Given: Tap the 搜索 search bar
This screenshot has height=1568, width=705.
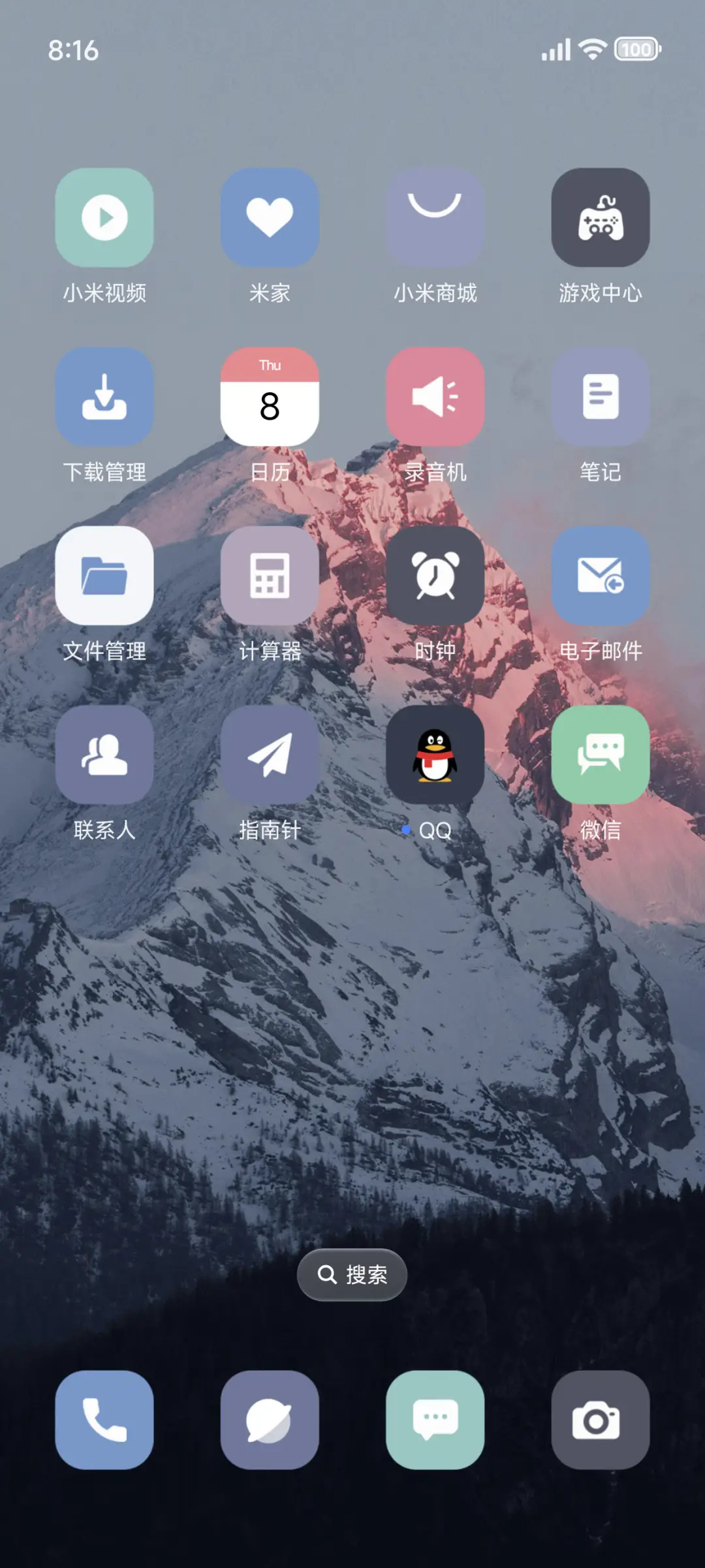Looking at the screenshot, I should 352,1274.
